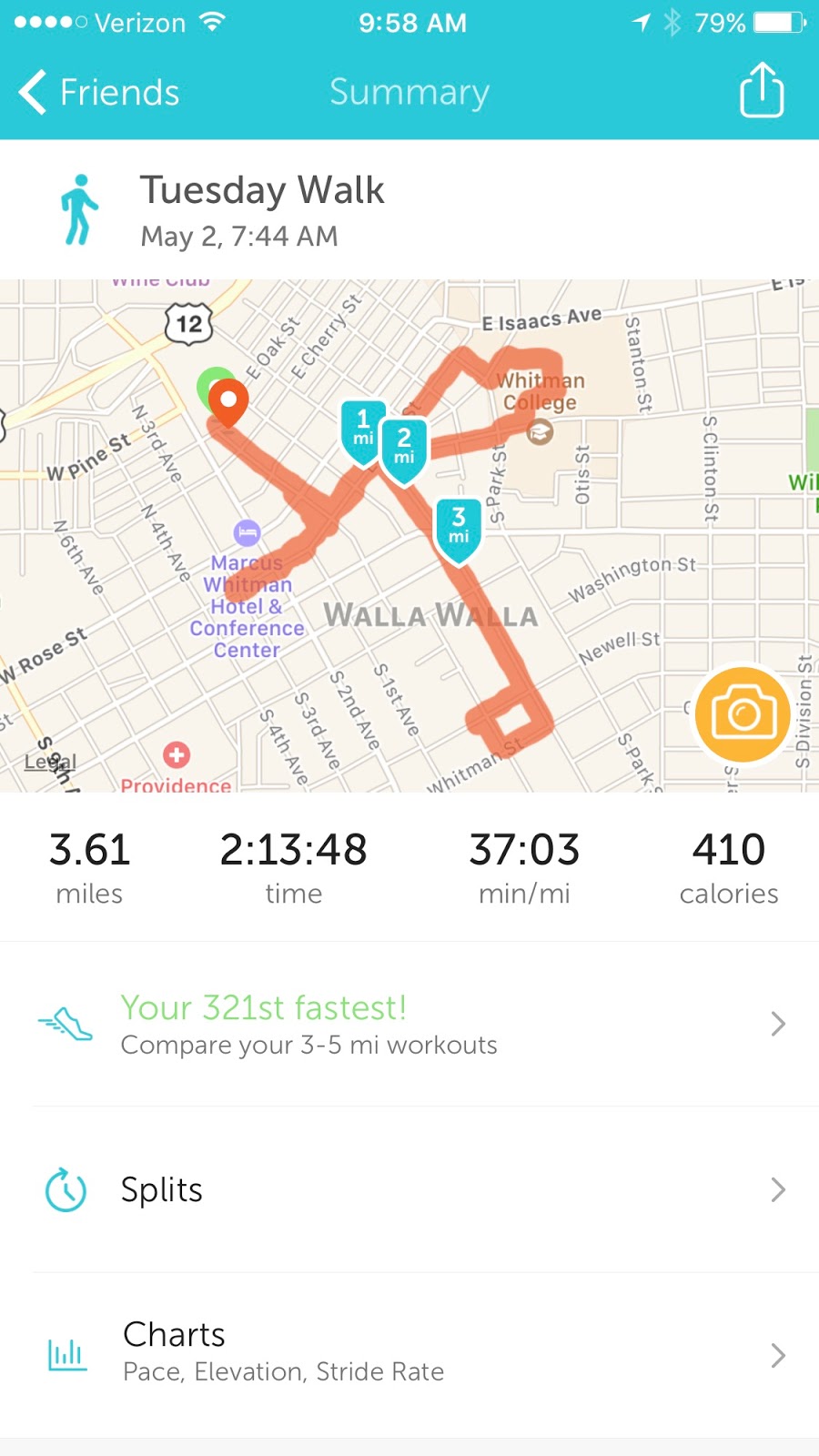Open the Splits details

pos(409,1189)
